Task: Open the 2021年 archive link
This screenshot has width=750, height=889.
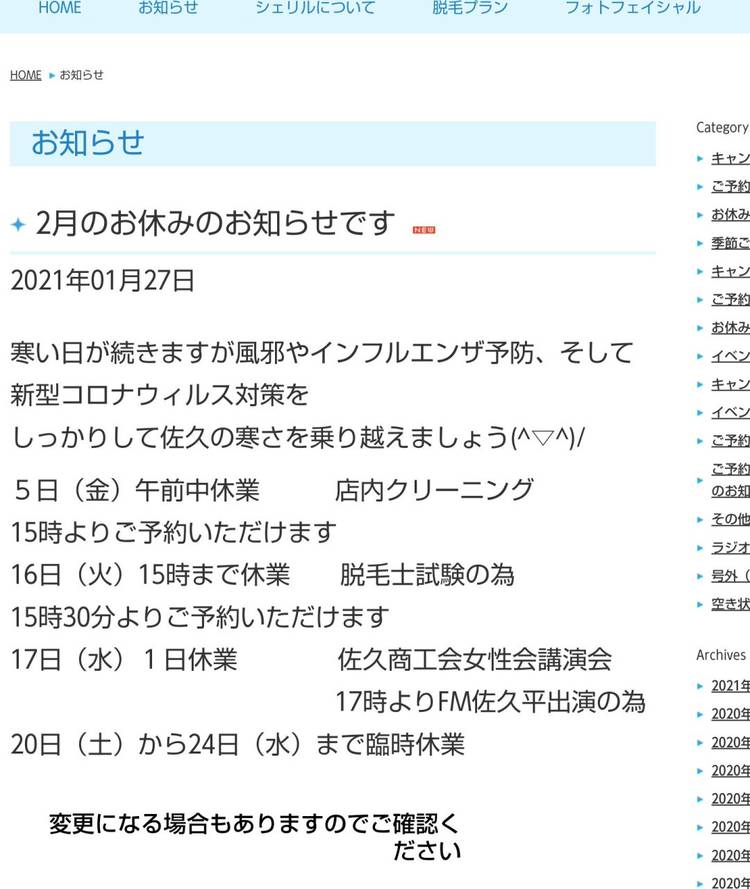Action: pos(730,686)
